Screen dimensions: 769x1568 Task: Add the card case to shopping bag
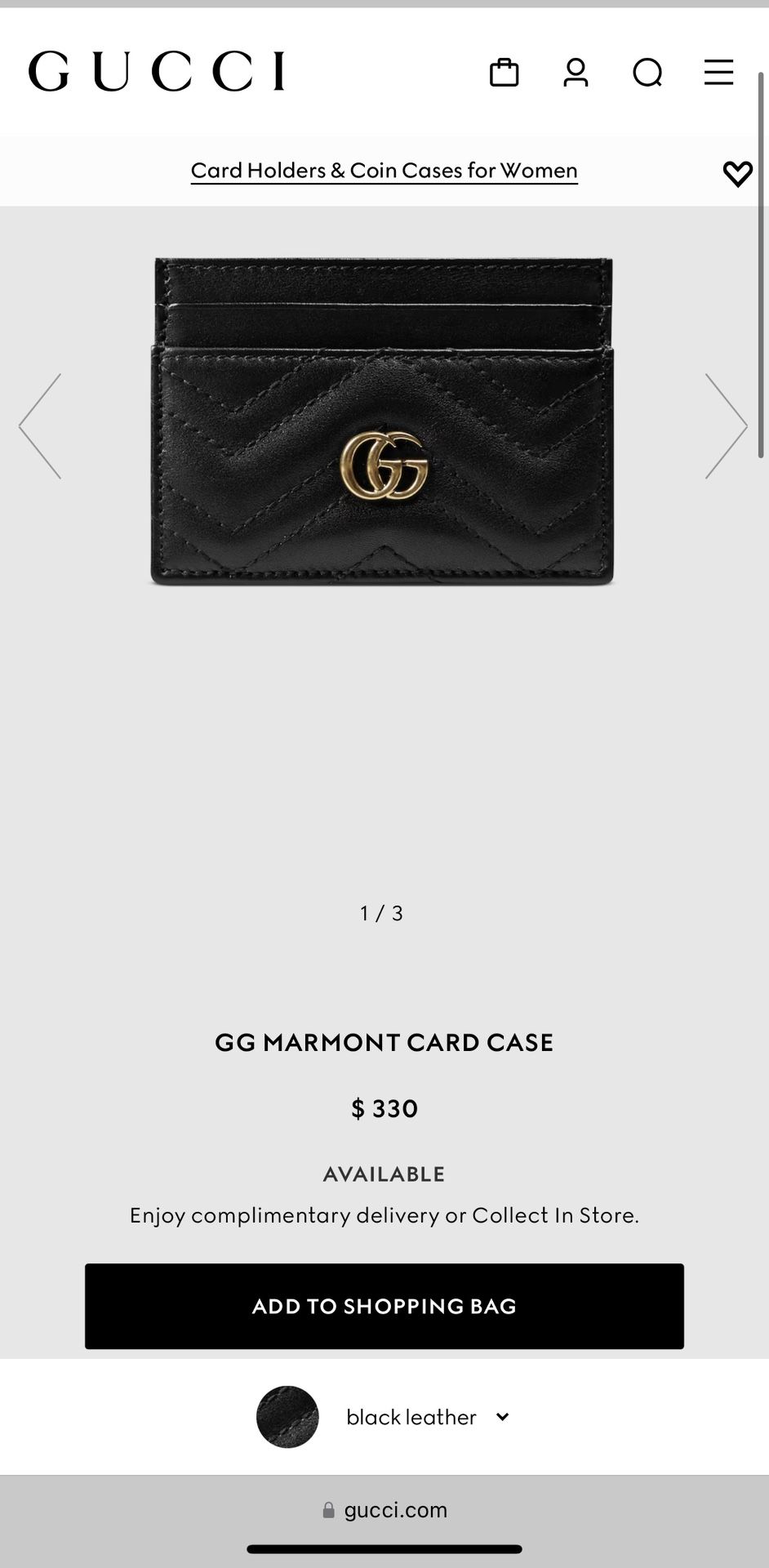click(384, 1306)
